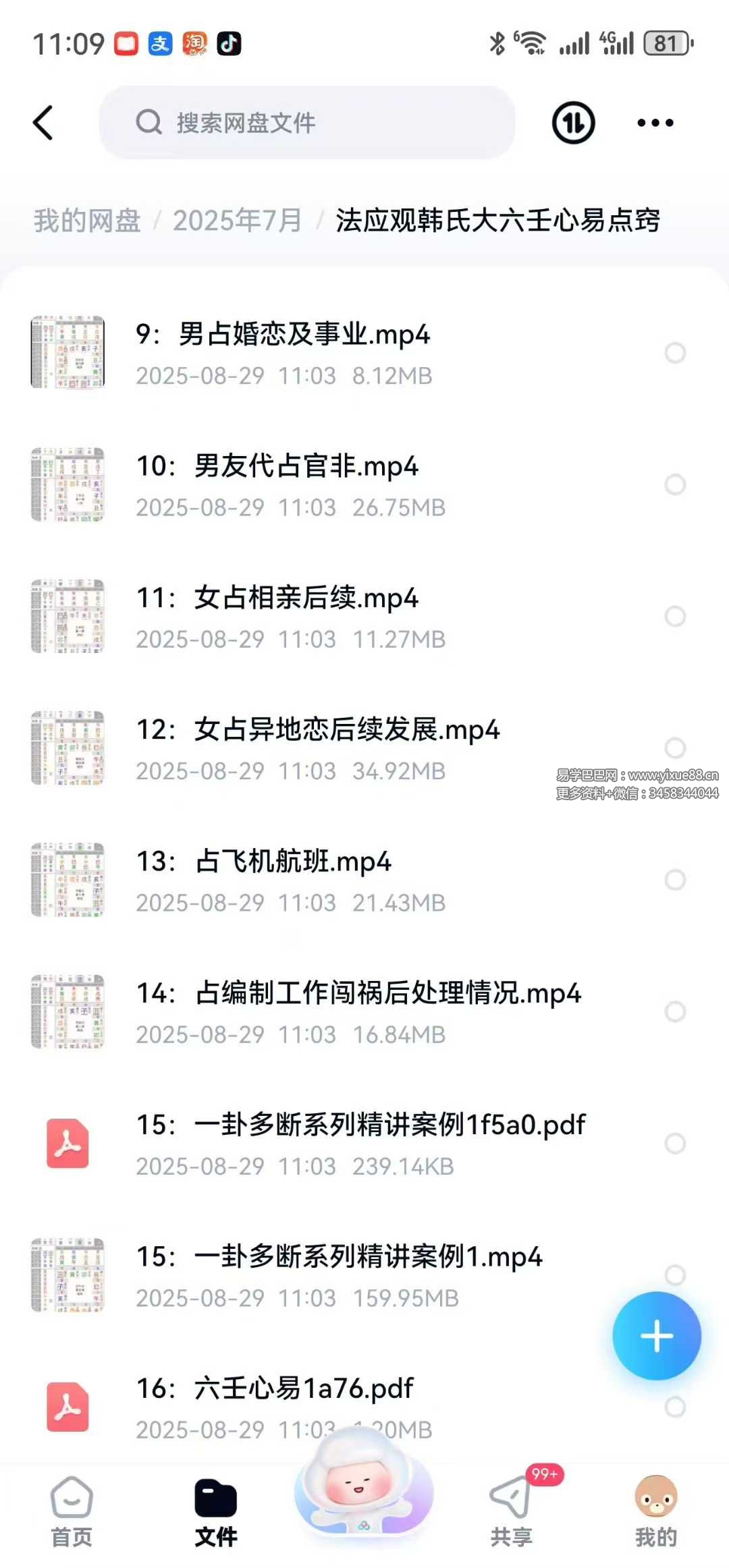Open the three-dot overflow menu

[x=655, y=123]
